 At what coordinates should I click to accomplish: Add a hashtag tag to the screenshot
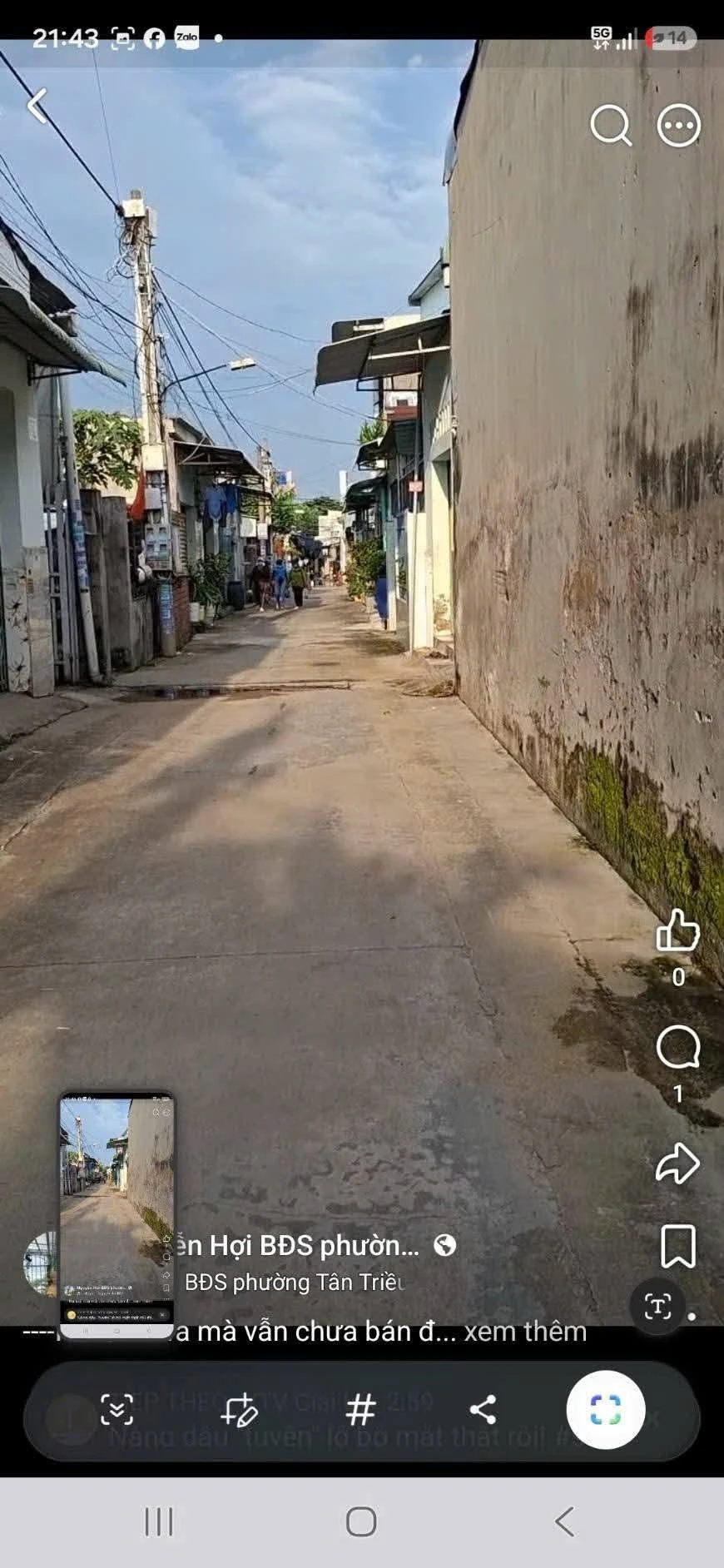click(x=360, y=1410)
